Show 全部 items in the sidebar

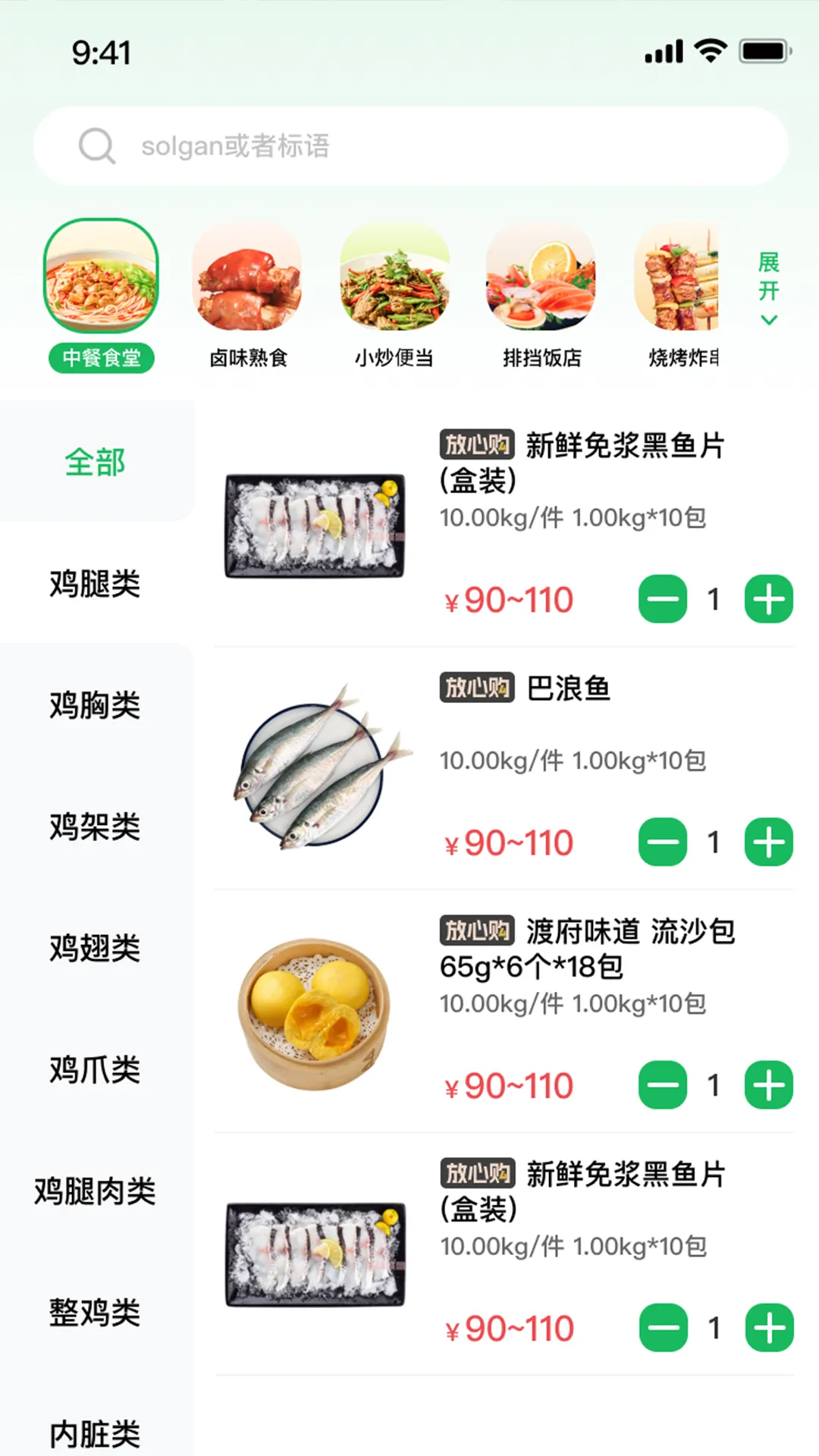coord(95,462)
